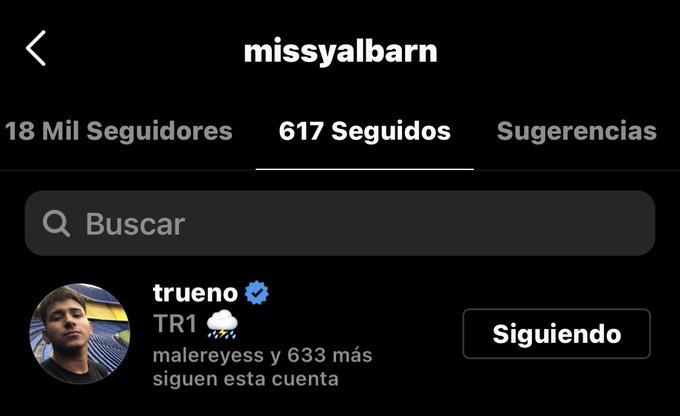Viewport: 680px width, 416px height.
Task: Open the Sugerencias tab
Action: (576, 131)
